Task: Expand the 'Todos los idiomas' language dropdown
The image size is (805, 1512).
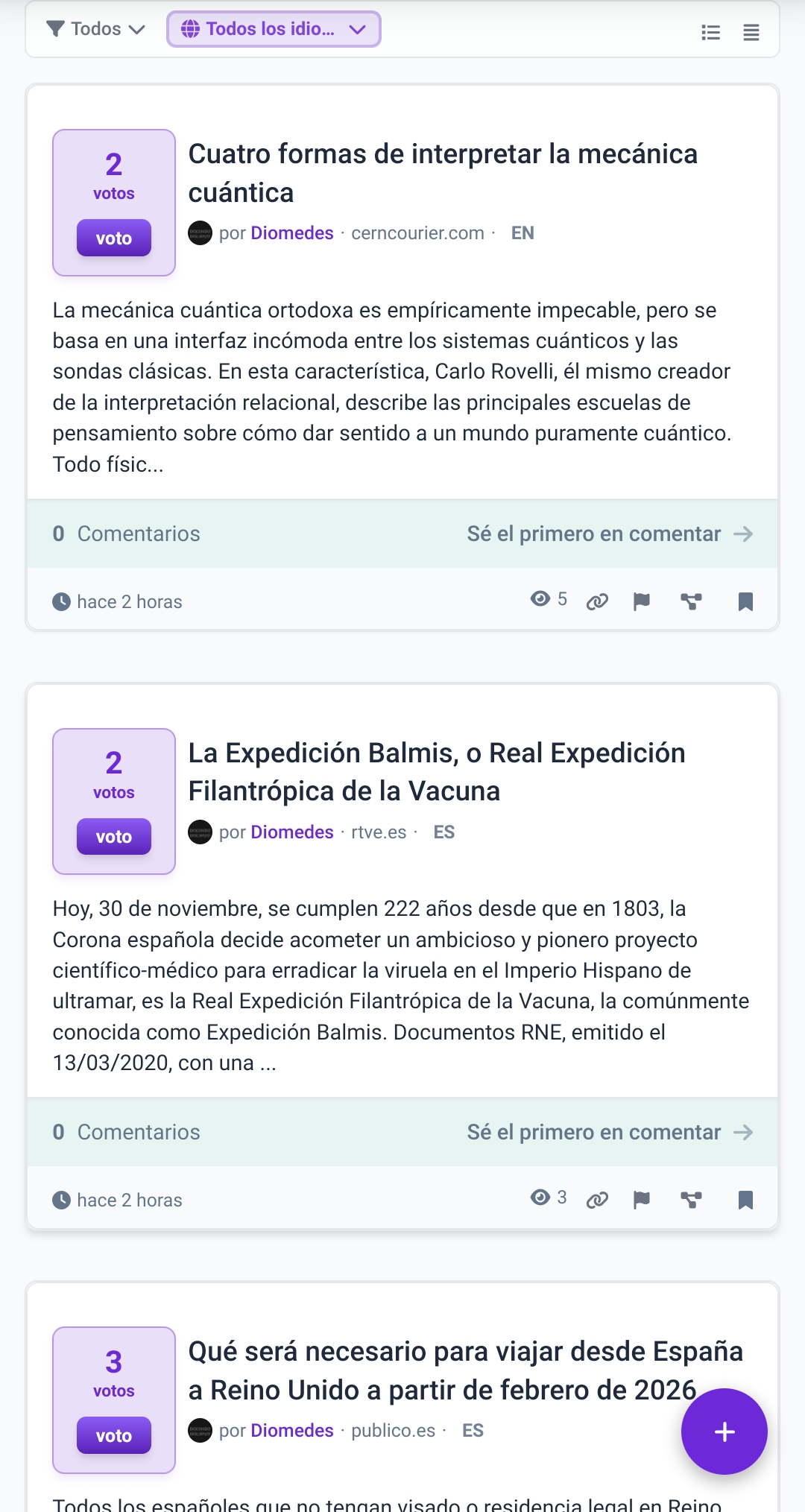Action: coord(274,29)
